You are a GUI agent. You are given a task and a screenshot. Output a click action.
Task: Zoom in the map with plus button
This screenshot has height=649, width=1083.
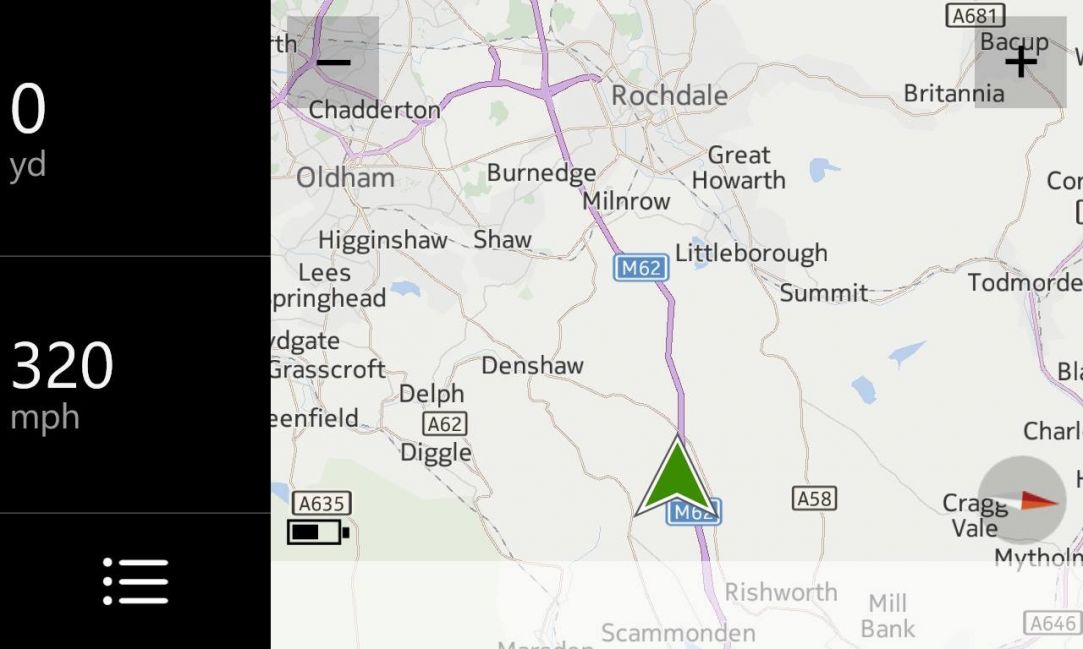click(x=1020, y=62)
